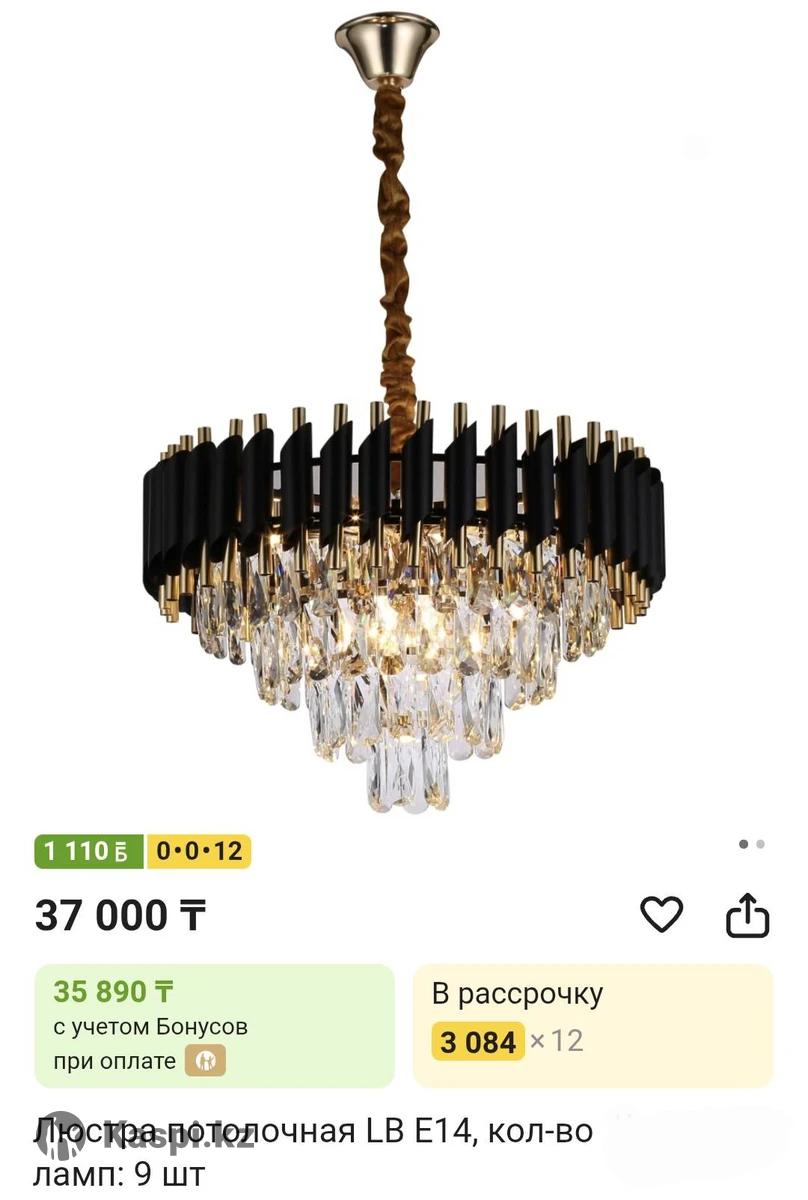Select the 35 890 ₸ bonus price option
The width and height of the screenshot is (808, 1200).
pos(215,1025)
